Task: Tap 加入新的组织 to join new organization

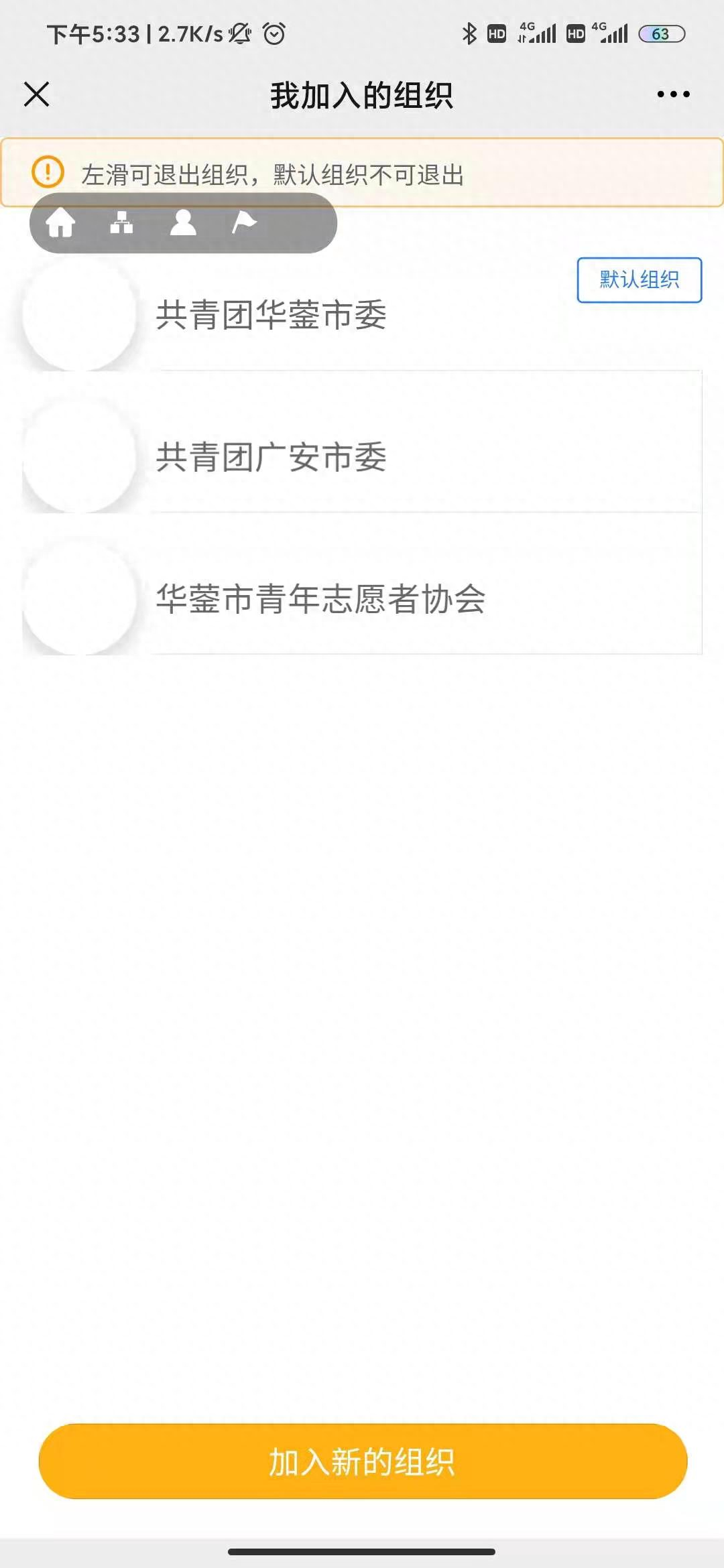Action: [363, 1461]
